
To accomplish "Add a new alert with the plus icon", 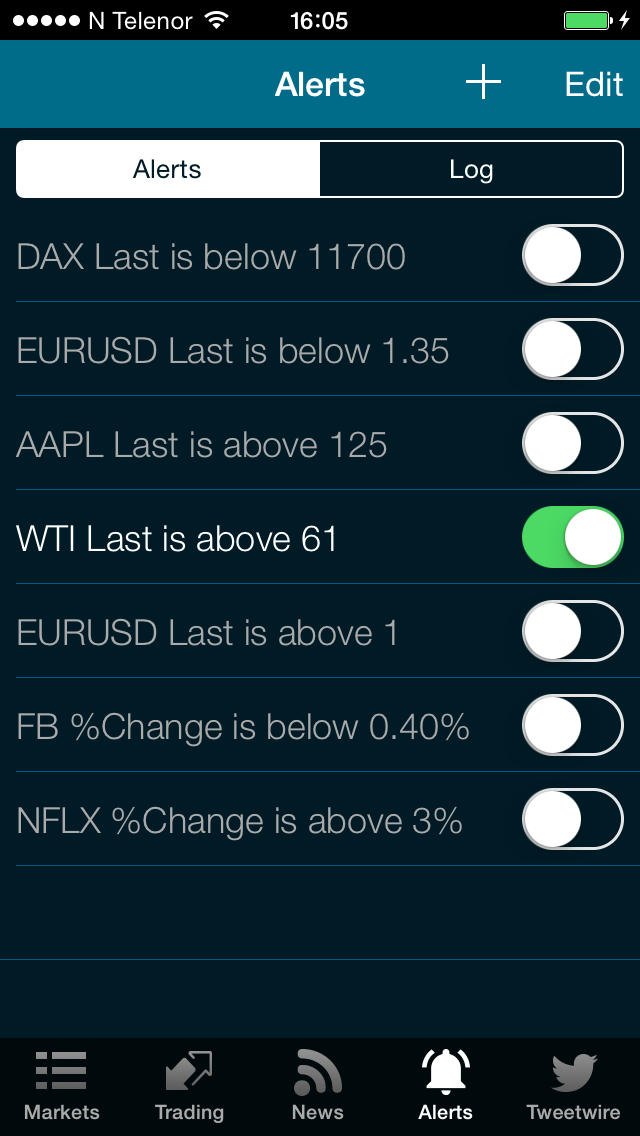I will (483, 84).
